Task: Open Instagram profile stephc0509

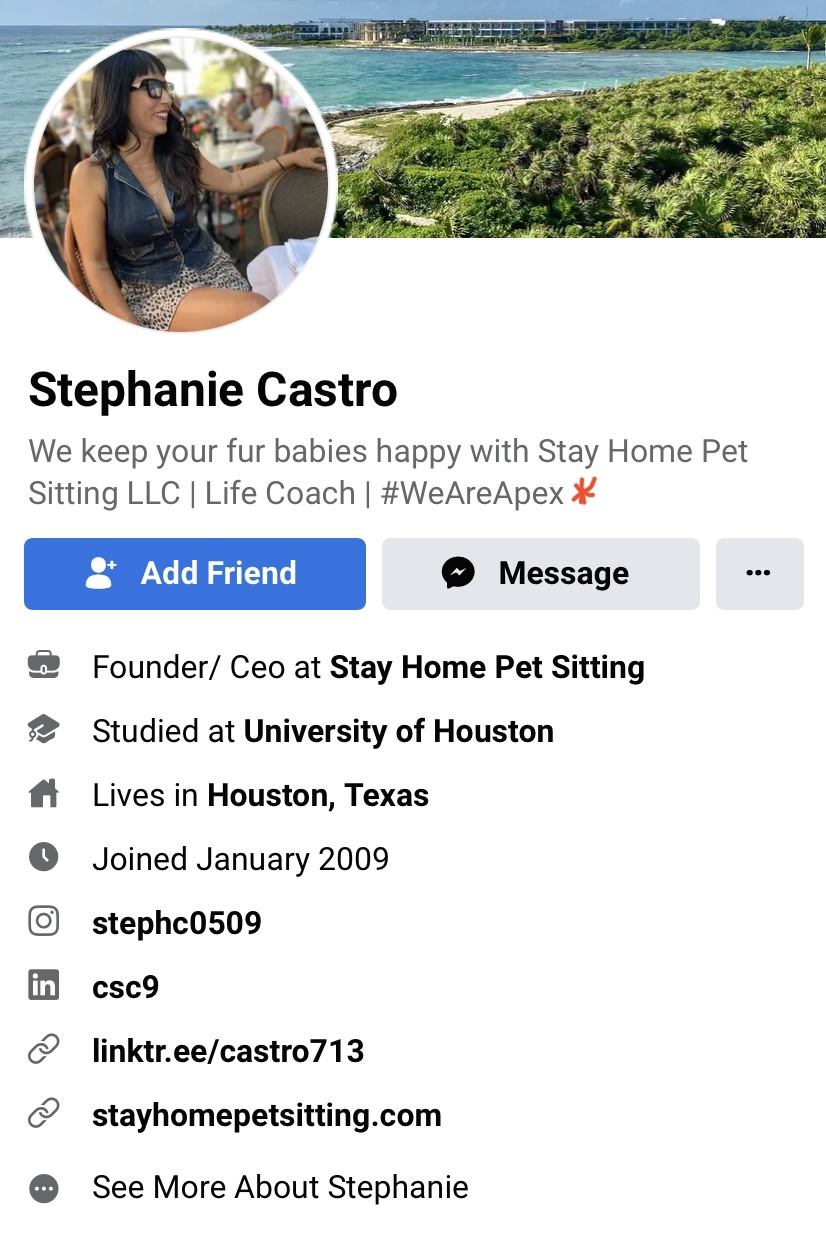Action: (177, 923)
